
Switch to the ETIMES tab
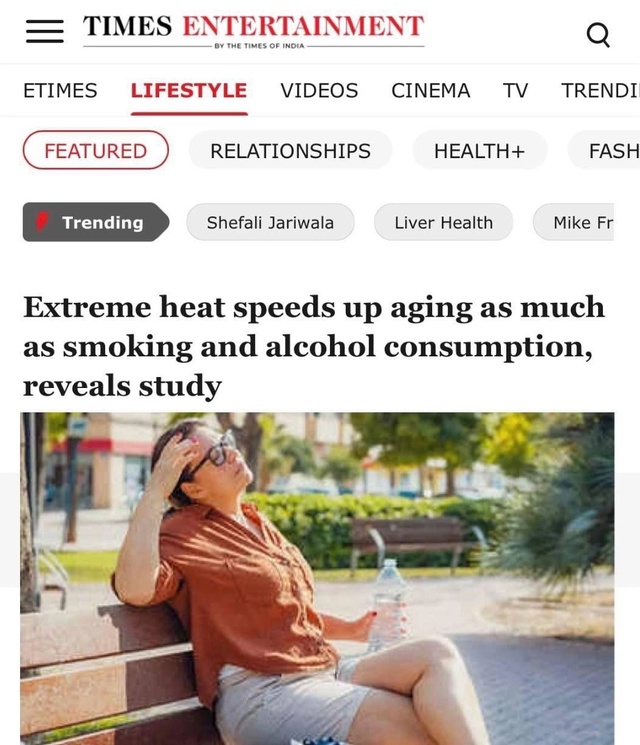pyautogui.click(x=60, y=91)
